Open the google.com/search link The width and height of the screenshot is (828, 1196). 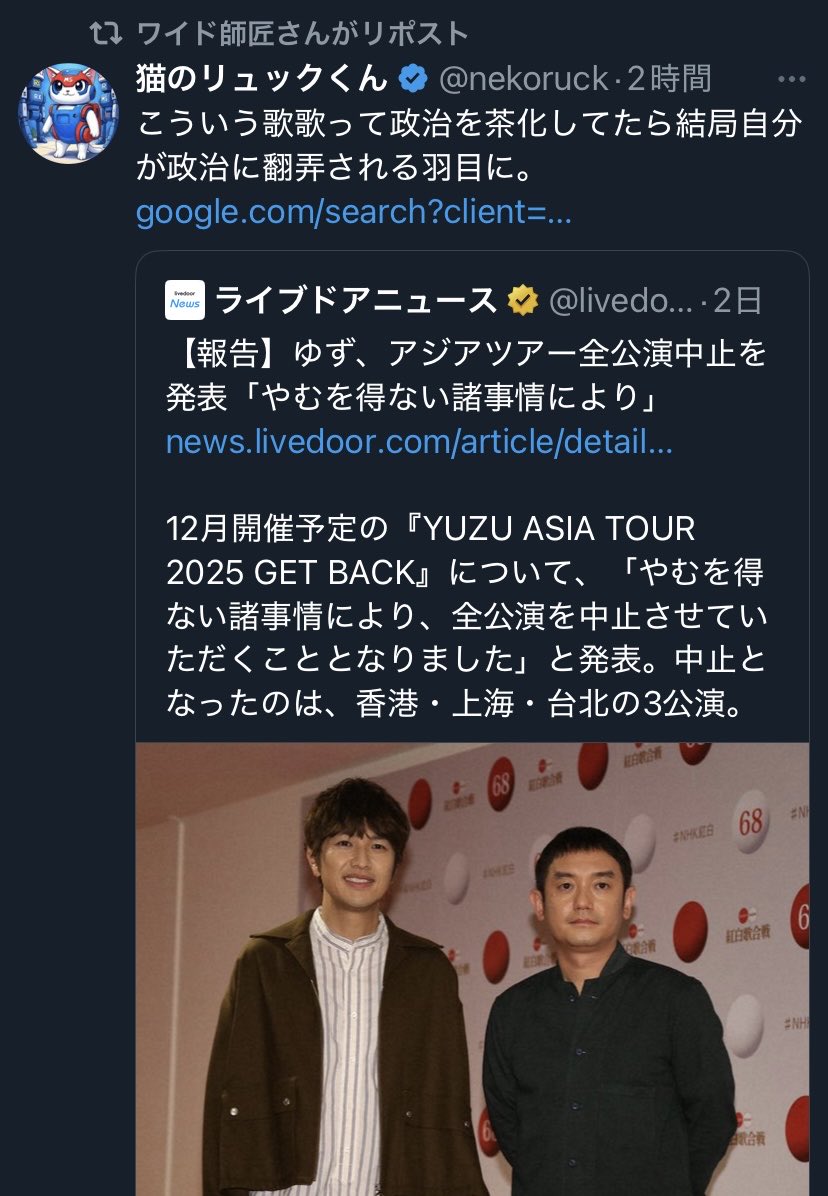pyautogui.click(x=353, y=213)
